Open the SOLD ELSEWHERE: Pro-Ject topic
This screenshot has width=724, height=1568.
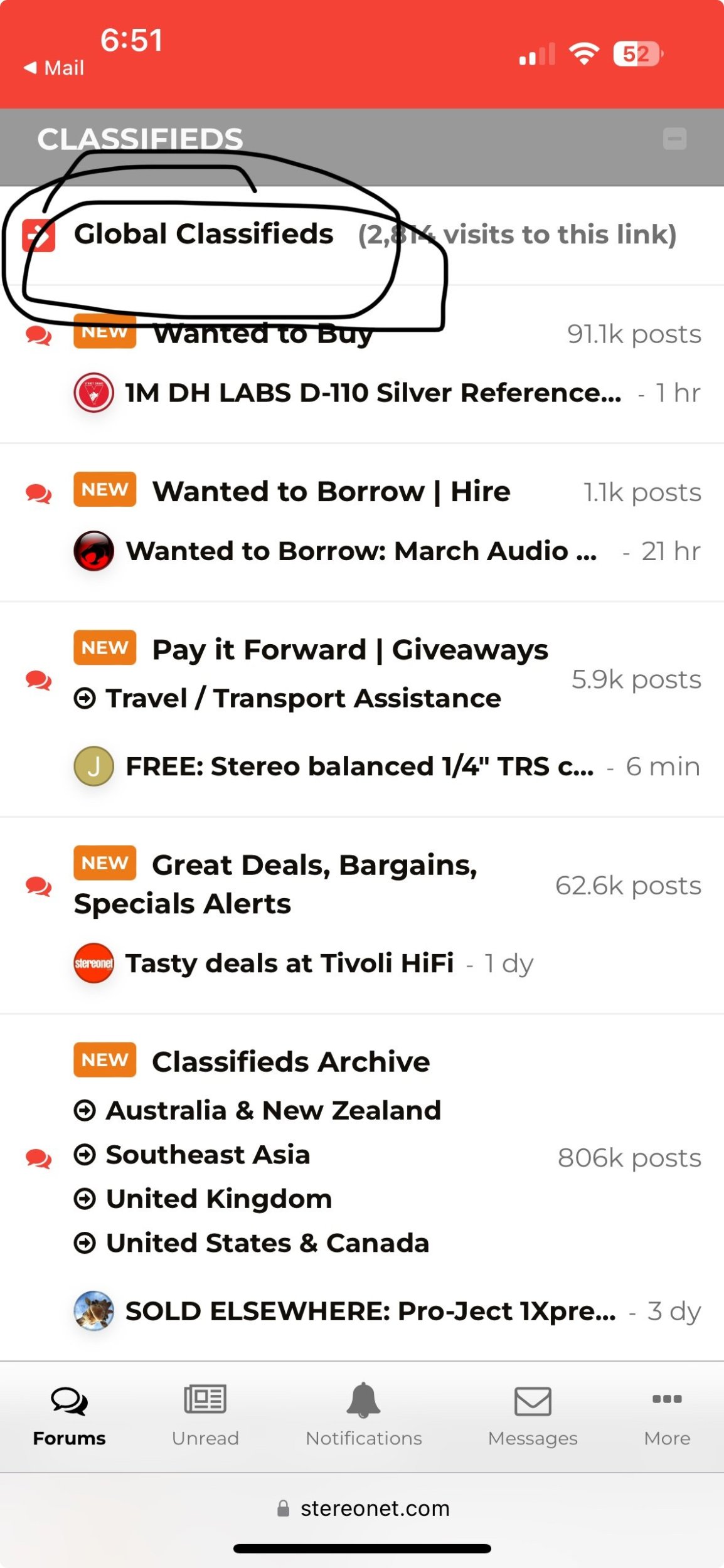click(x=370, y=1311)
